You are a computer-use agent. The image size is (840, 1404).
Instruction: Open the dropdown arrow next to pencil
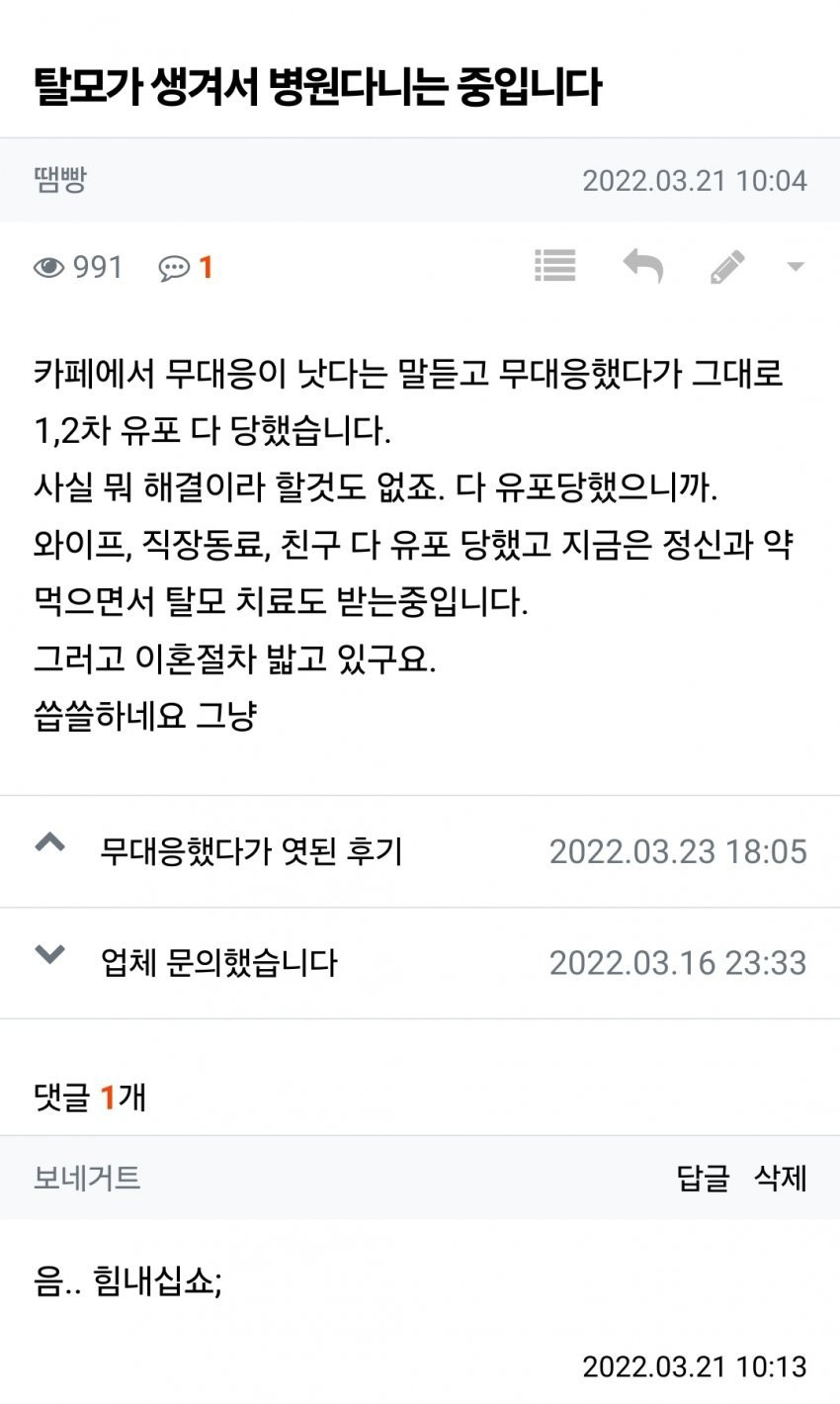tap(795, 267)
